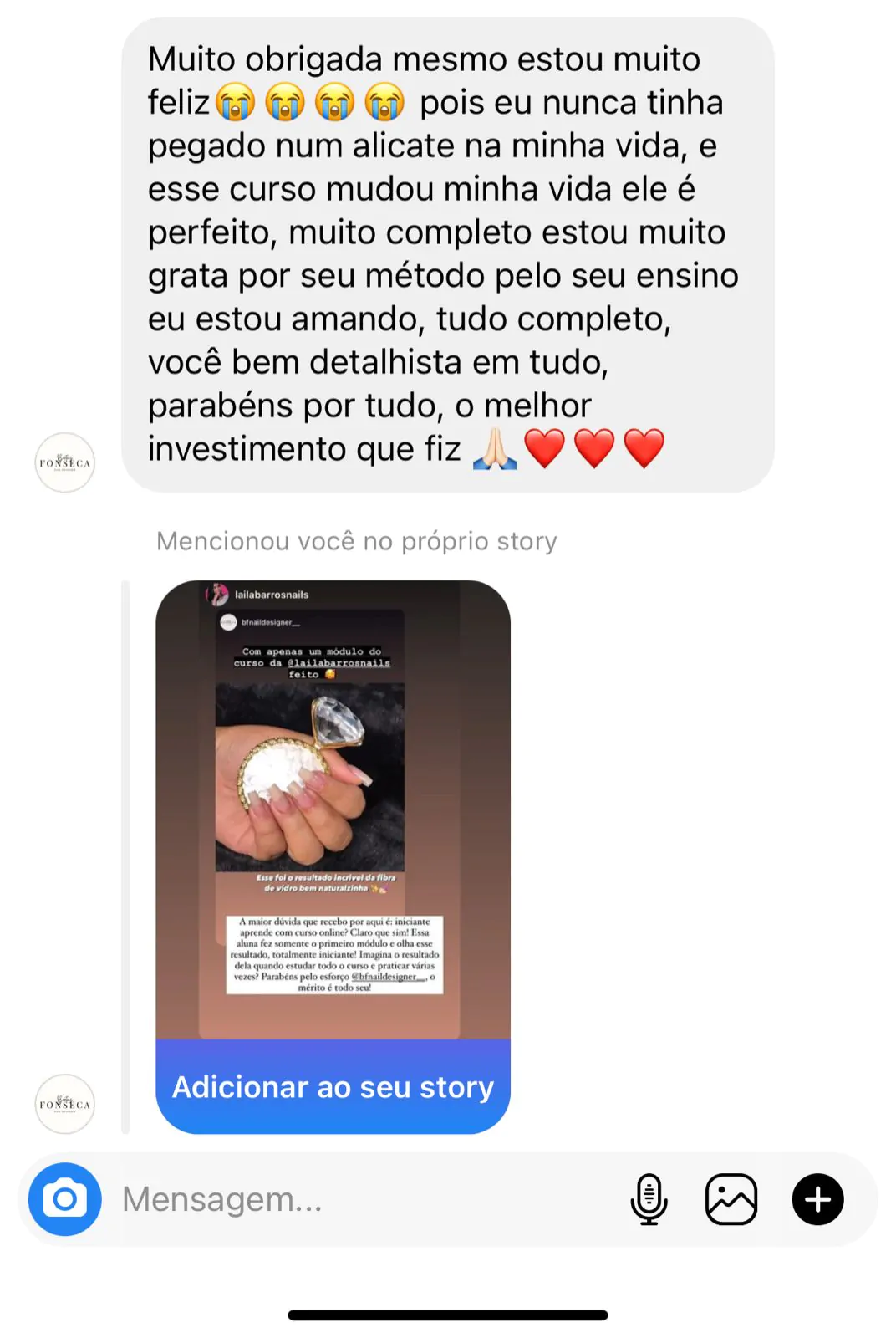Open sender's profile avatar beside story mention
Image resolution: width=896 pixels, height=1338 pixels.
point(65,1104)
